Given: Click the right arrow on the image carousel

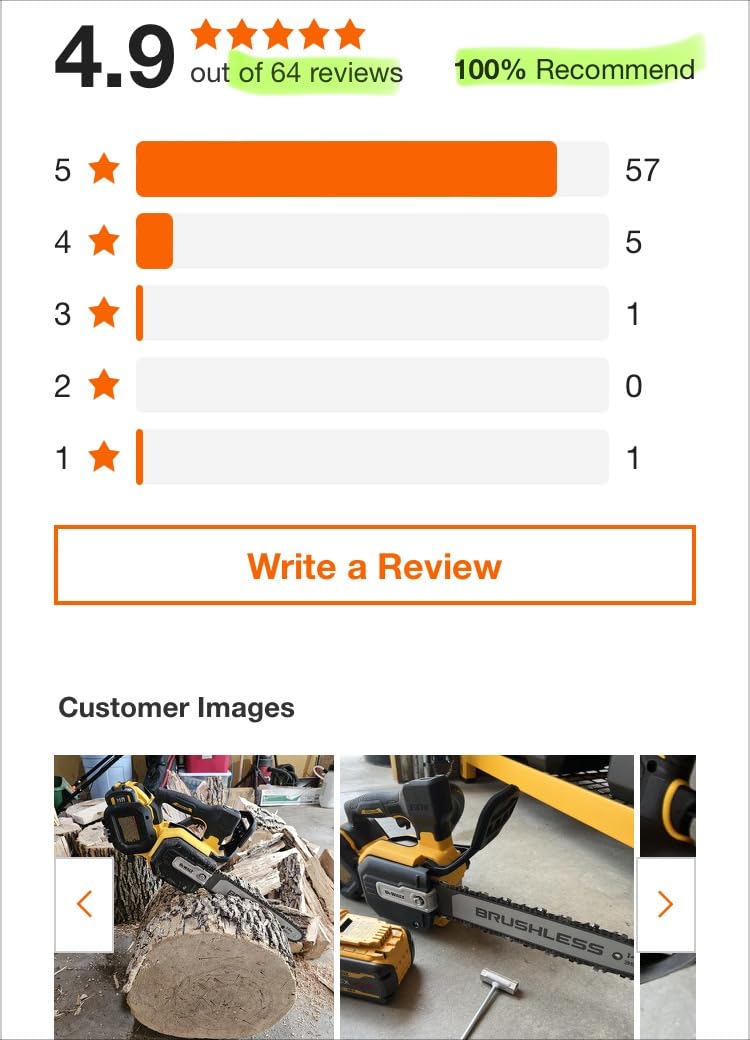Looking at the screenshot, I should tap(666, 904).
